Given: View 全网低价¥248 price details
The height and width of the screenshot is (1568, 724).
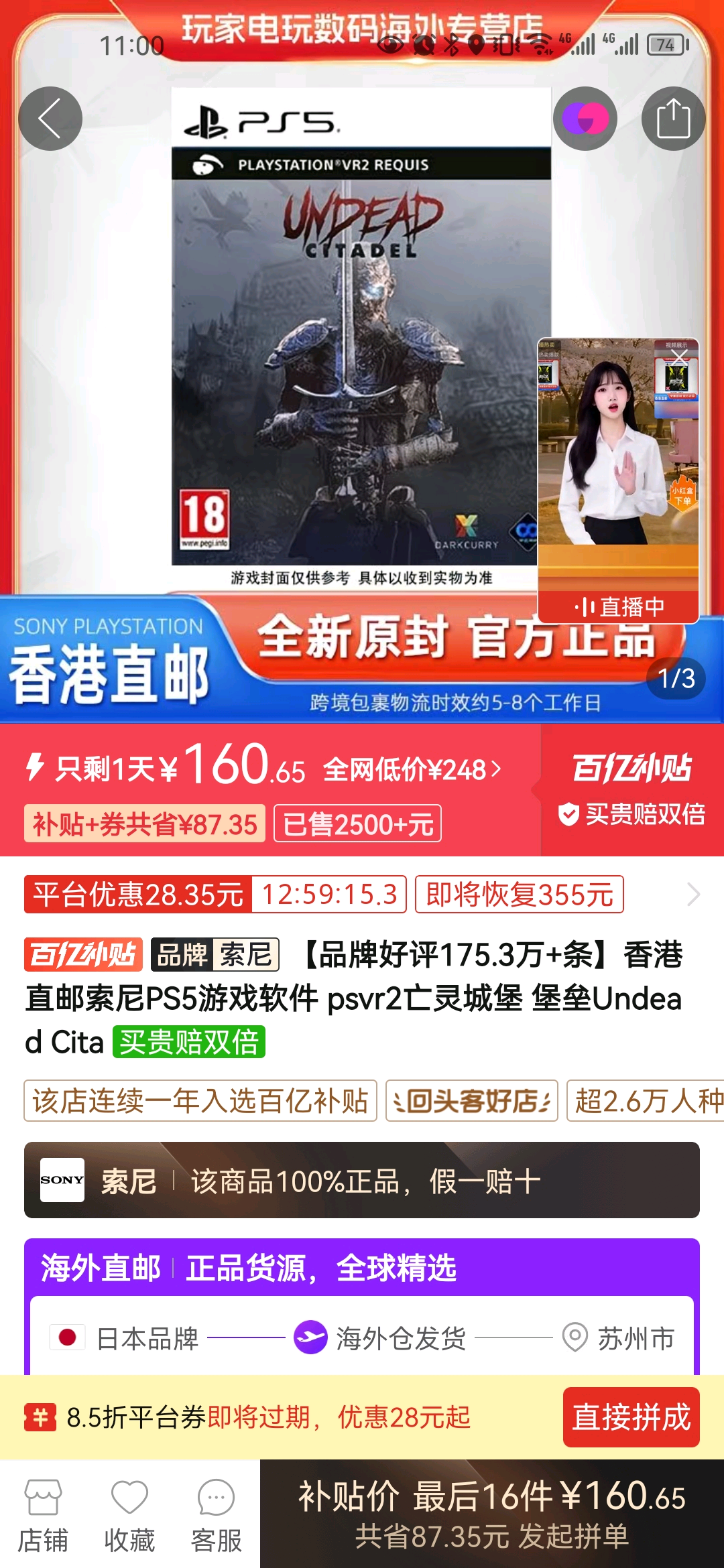Looking at the screenshot, I should click(x=411, y=770).
